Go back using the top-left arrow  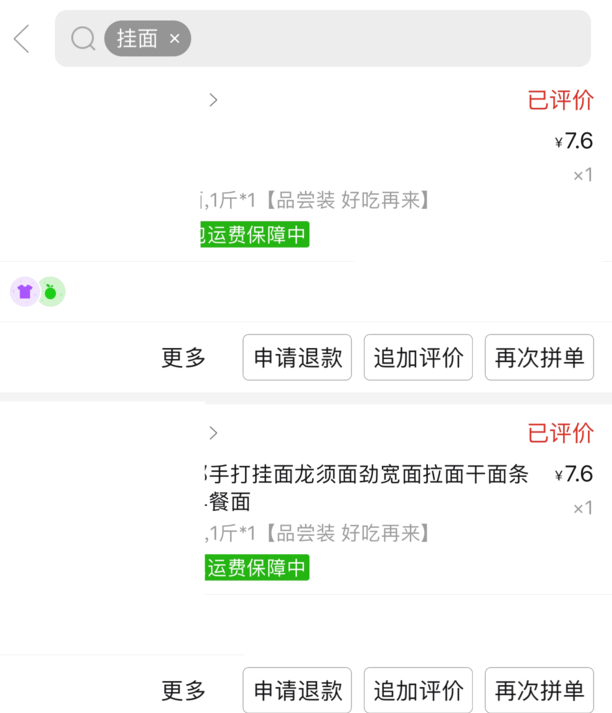point(22,40)
